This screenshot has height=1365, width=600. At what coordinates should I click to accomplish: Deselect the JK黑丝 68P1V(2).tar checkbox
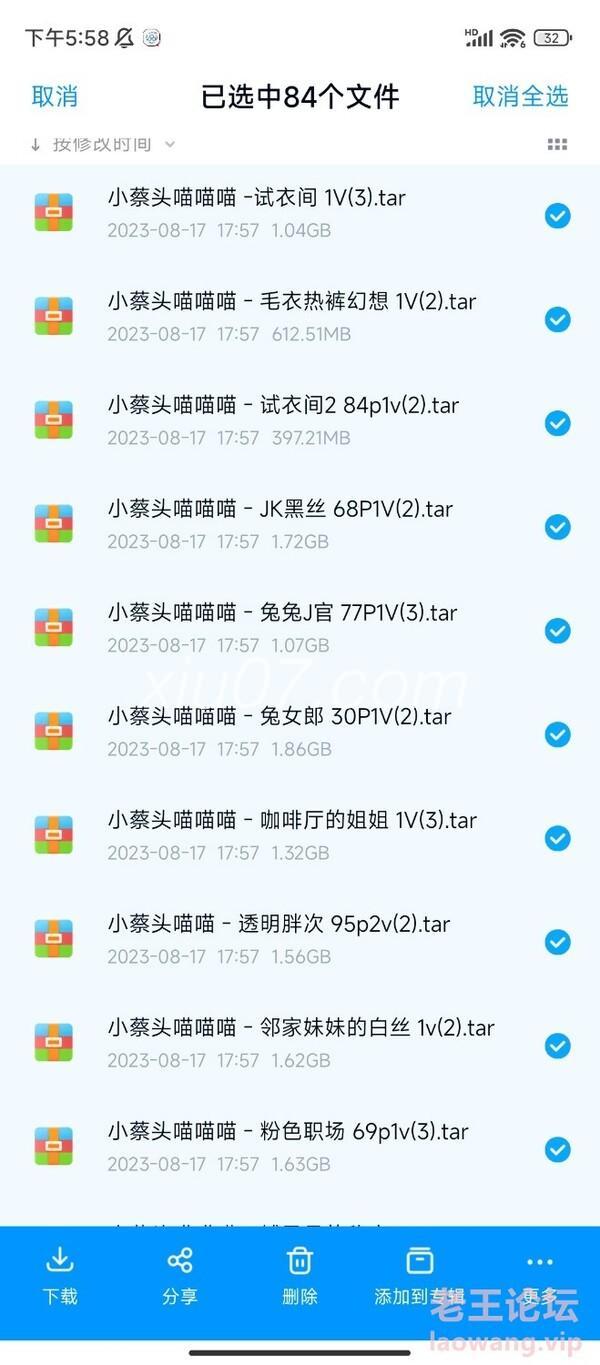[557, 527]
